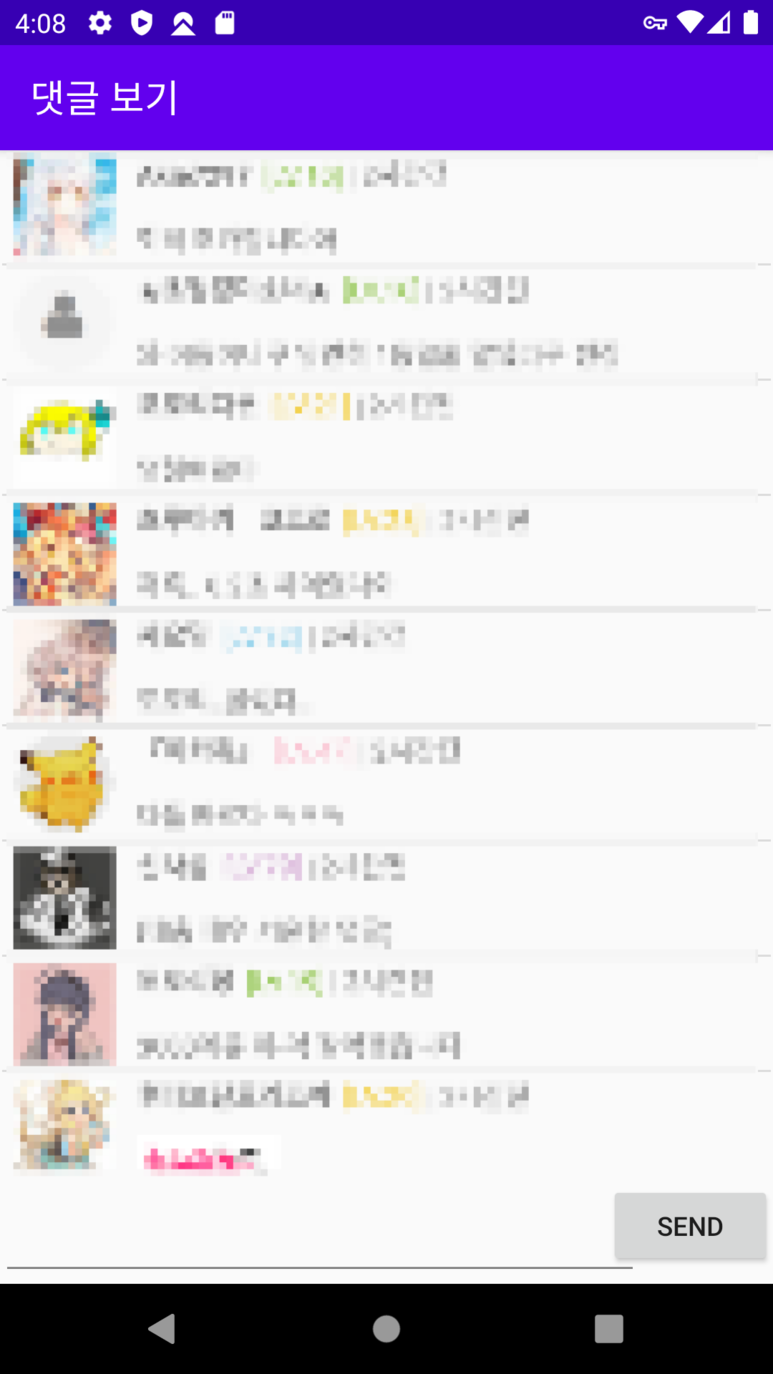Tap the SEND button

(690, 1226)
